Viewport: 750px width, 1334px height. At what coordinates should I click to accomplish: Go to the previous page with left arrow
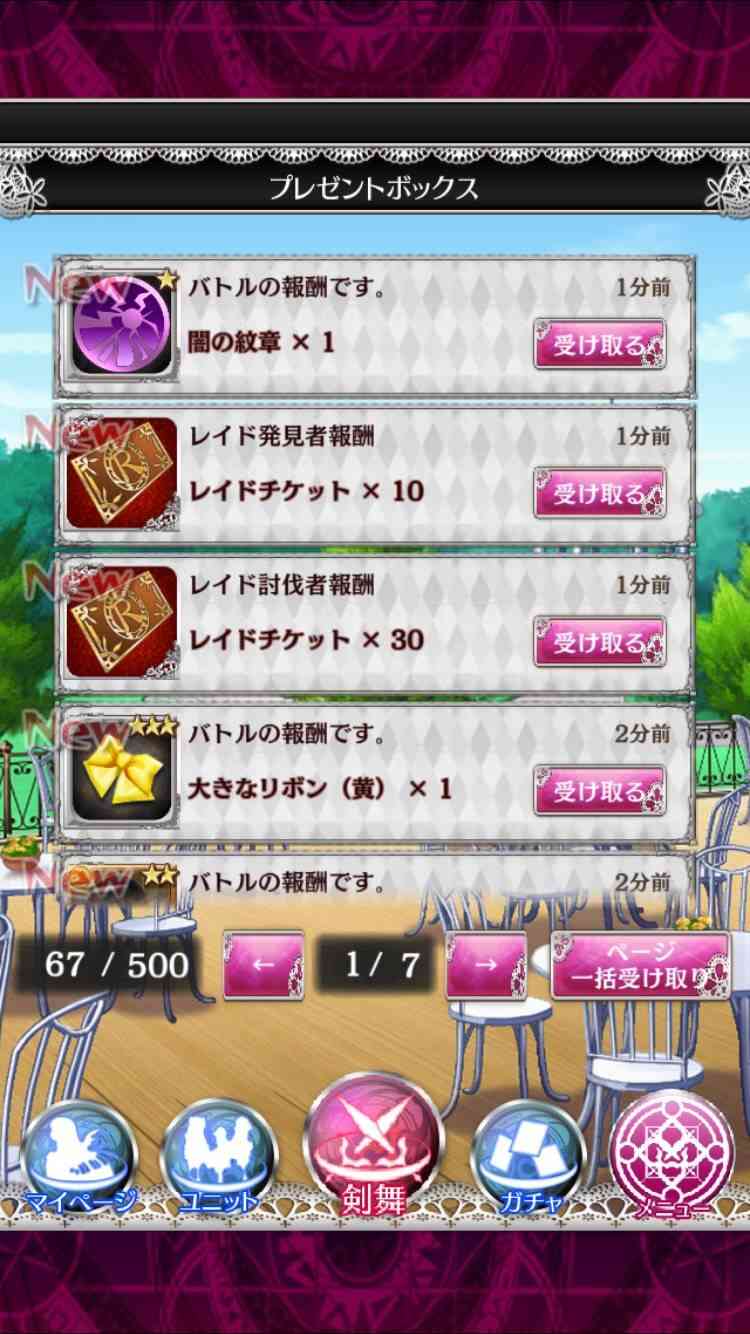(x=263, y=965)
